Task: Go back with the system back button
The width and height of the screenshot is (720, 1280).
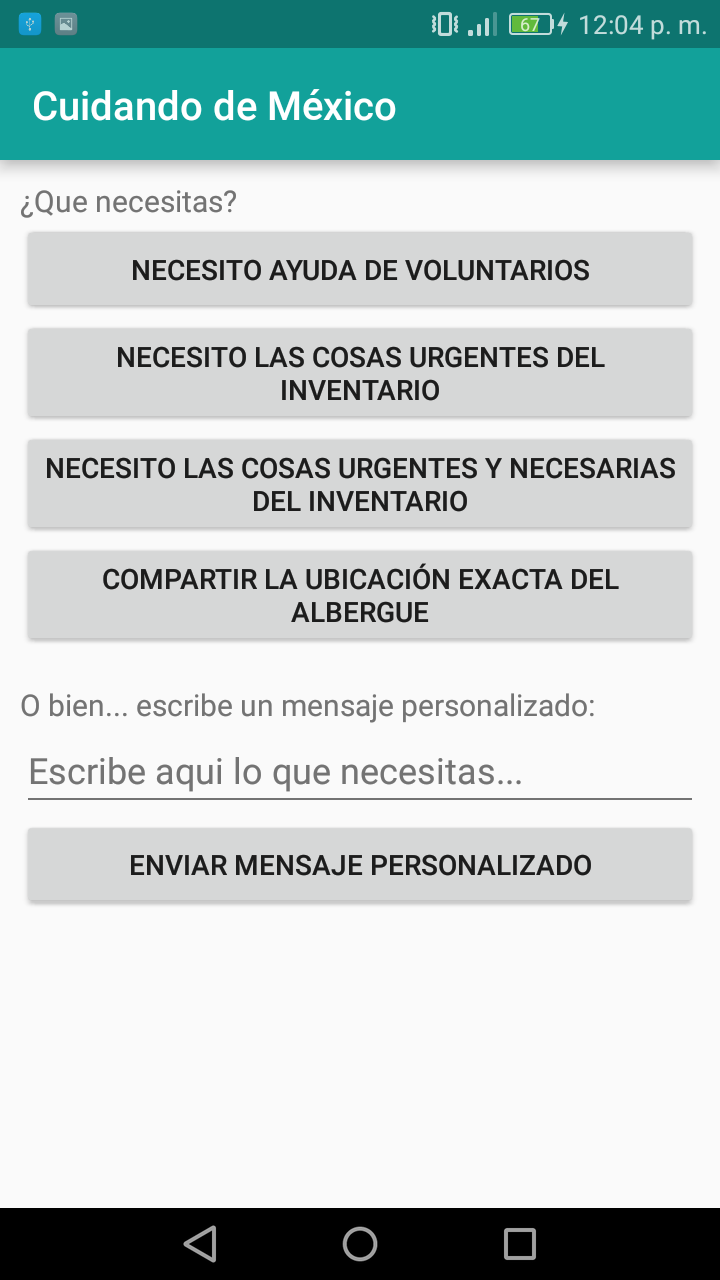Action: click(x=200, y=1244)
